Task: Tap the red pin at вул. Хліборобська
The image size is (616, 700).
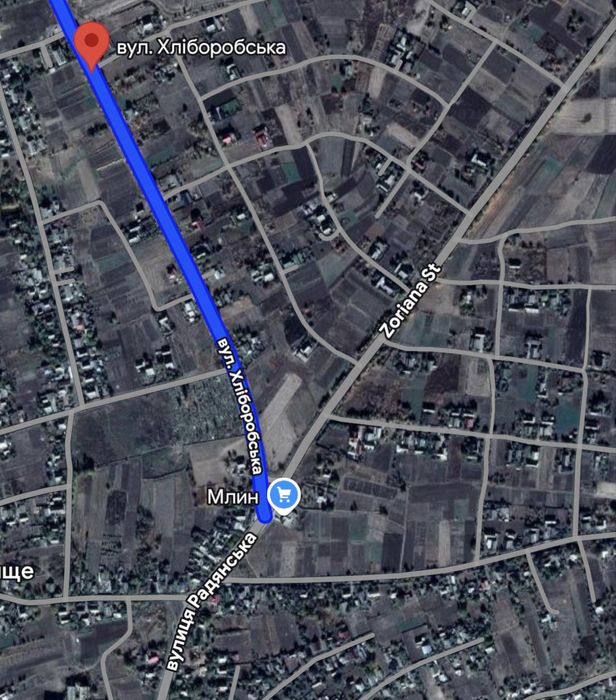Action: (92, 43)
